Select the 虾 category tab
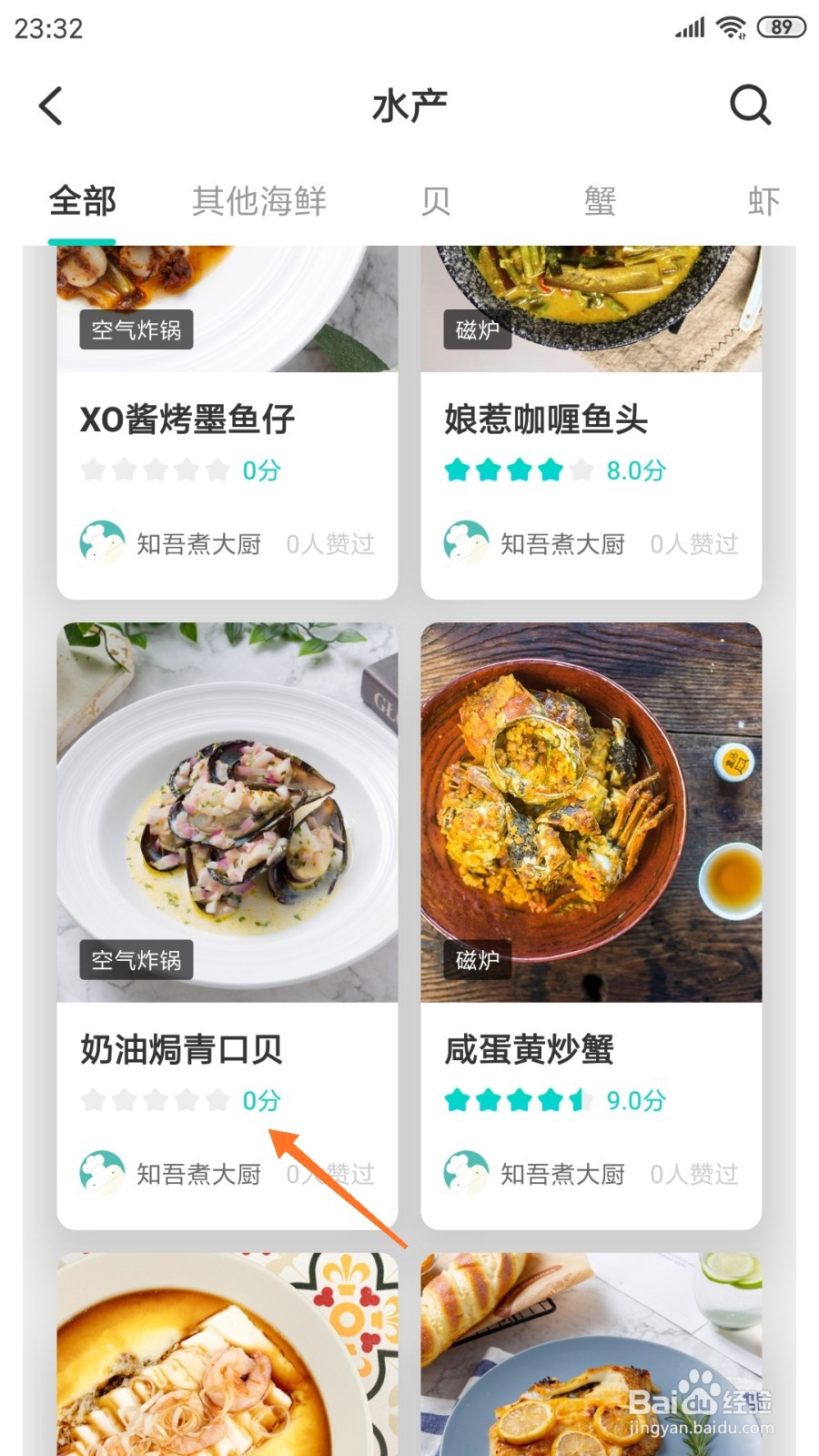This screenshot has width=819, height=1456. [x=763, y=202]
